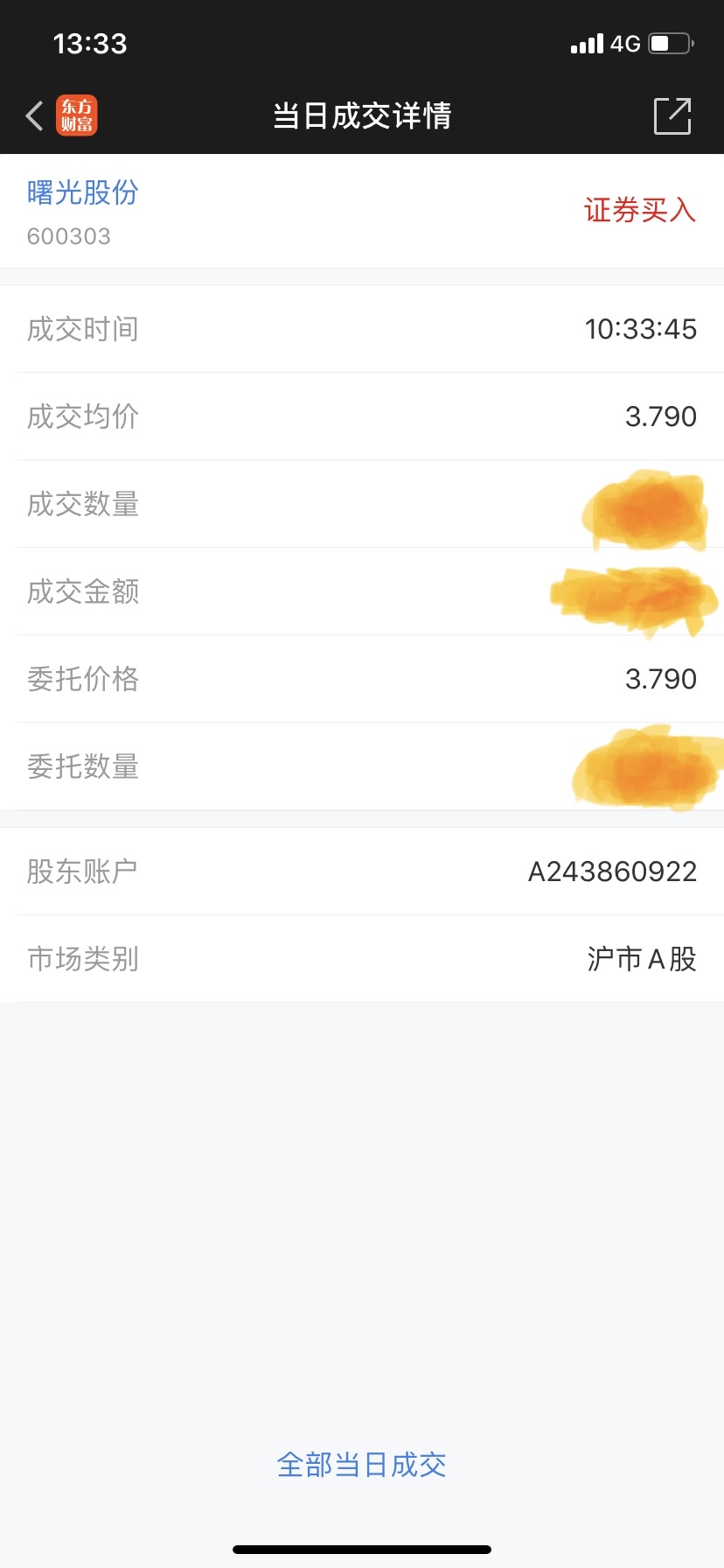Go back using the header arrow
This screenshot has height=1568, width=724.
(35, 115)
